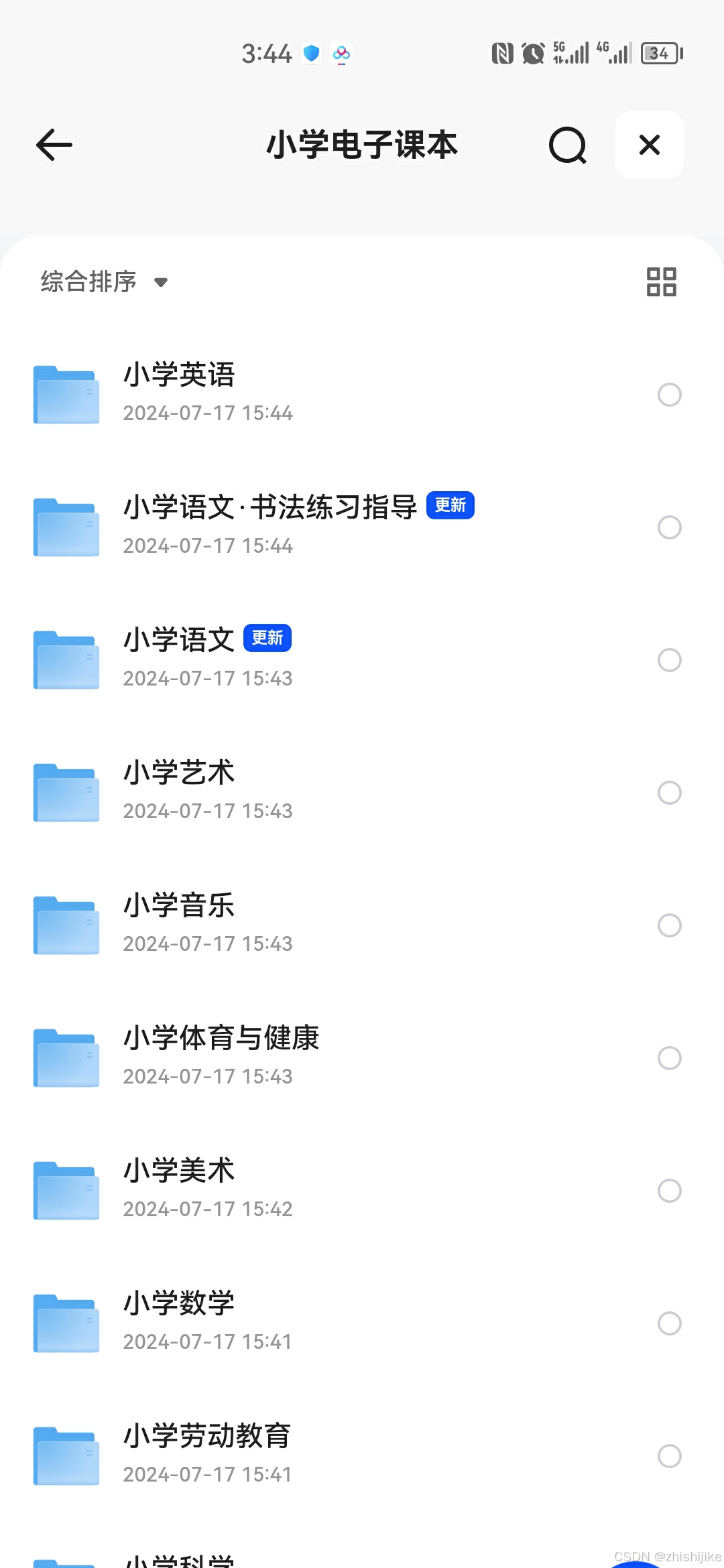Check the 小学数学 selection circle

click(x=669, y=1323)
